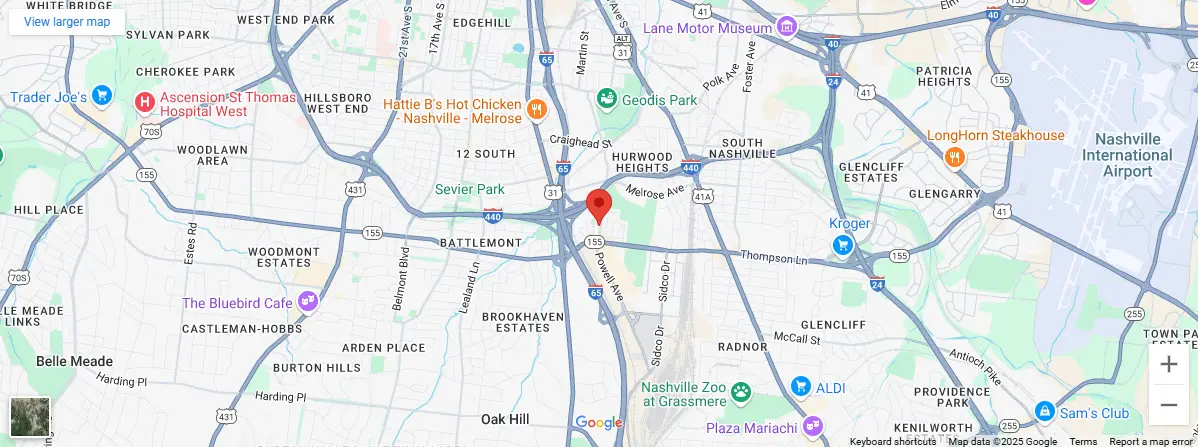This screenshot has width=1198, height=447.
Task: Switch to satellite imagery view
Action: (30, 416)
